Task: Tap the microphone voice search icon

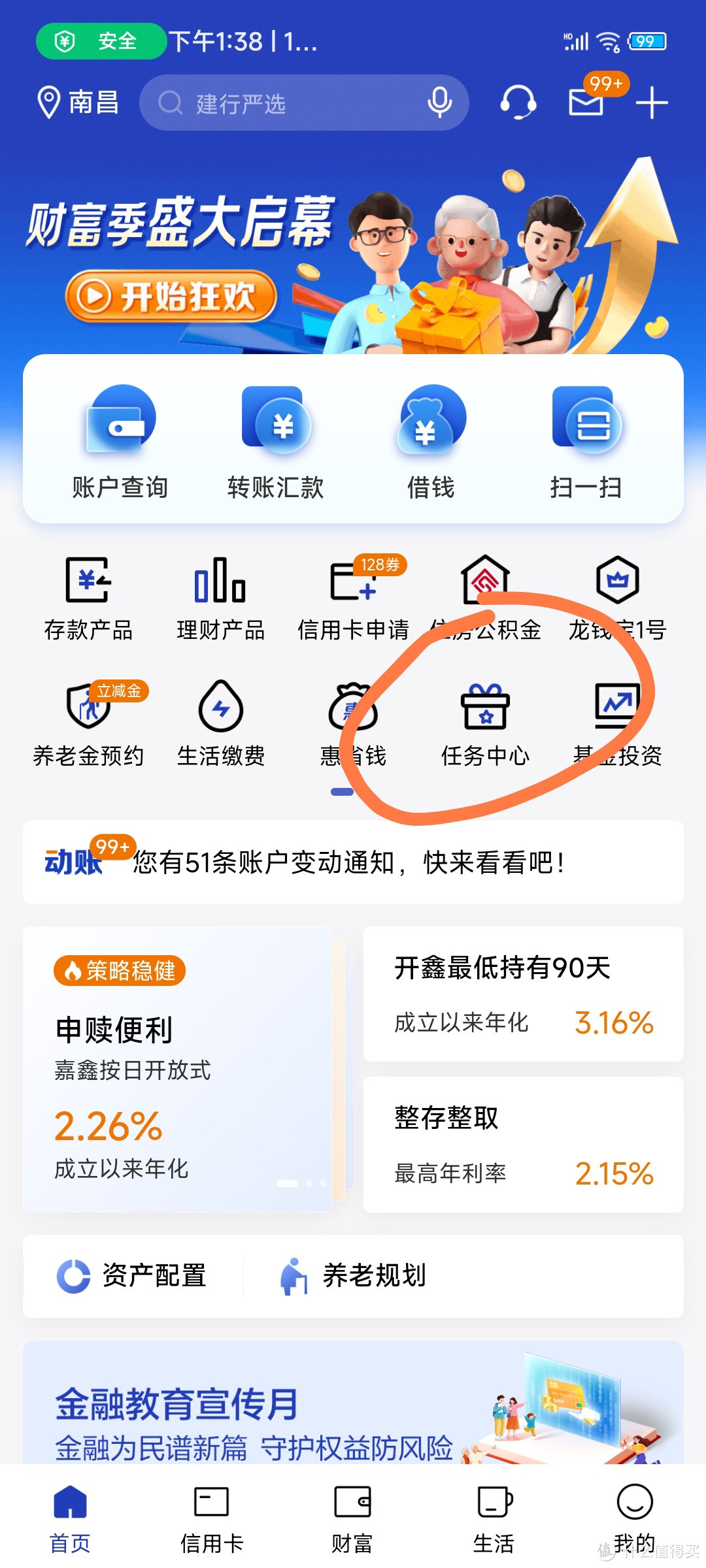Action: (x=439, y=103)
